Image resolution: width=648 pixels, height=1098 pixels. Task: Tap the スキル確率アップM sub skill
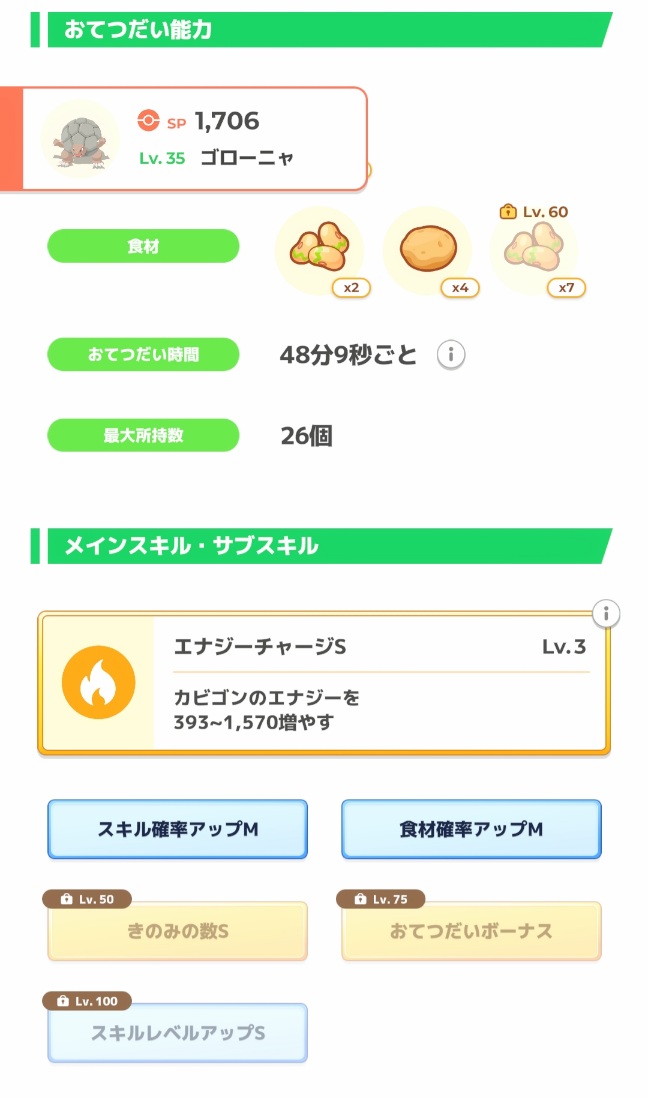coord(177,829)
